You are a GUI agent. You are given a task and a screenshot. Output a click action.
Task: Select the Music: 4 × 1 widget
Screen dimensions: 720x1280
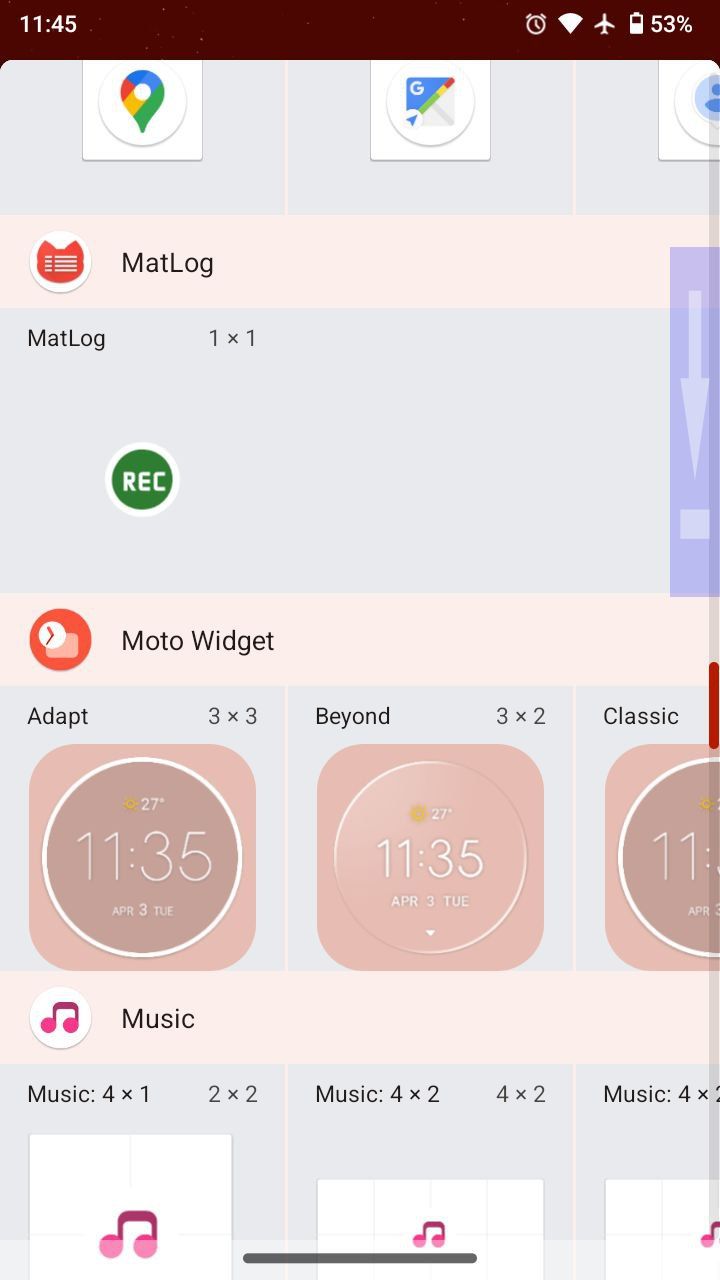pyautogui.click(x=130, y=1205)
